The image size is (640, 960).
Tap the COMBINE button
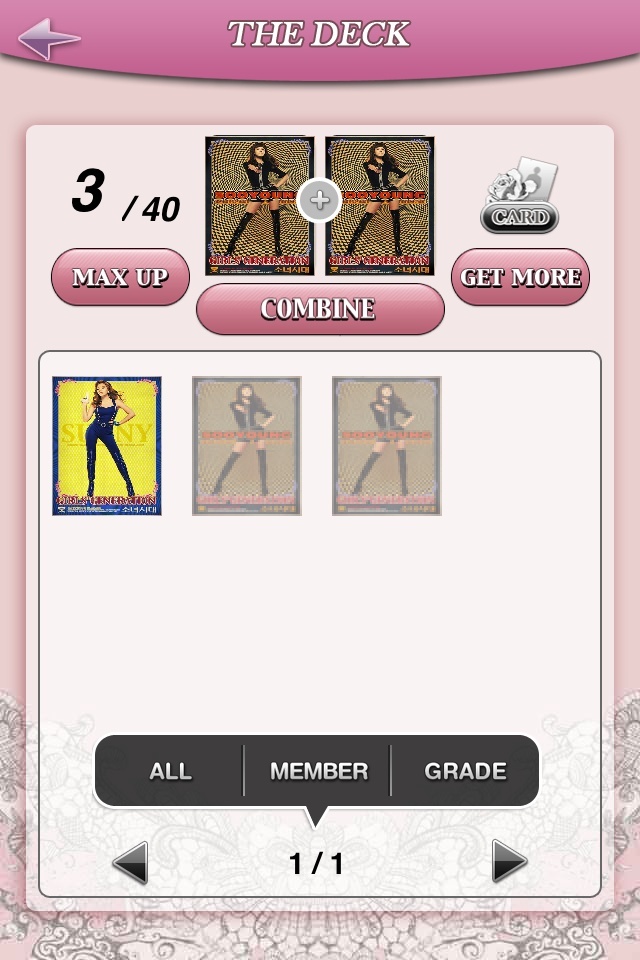click(x=320, y=310)
